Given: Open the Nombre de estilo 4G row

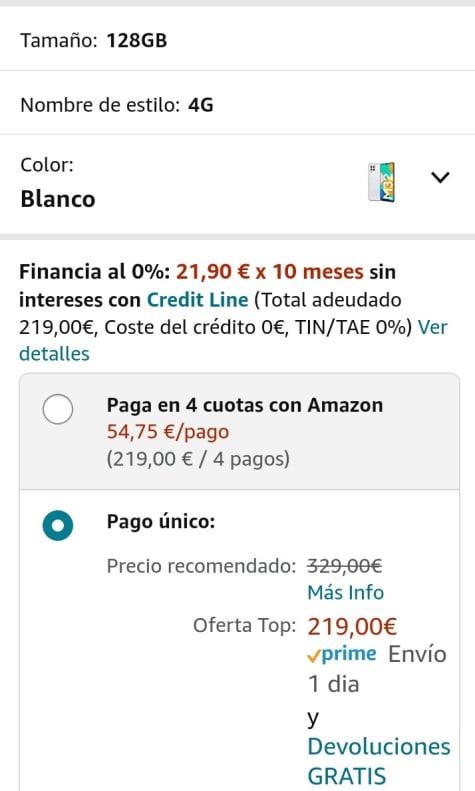Looking at the screenshot, I should pos(238,104).
